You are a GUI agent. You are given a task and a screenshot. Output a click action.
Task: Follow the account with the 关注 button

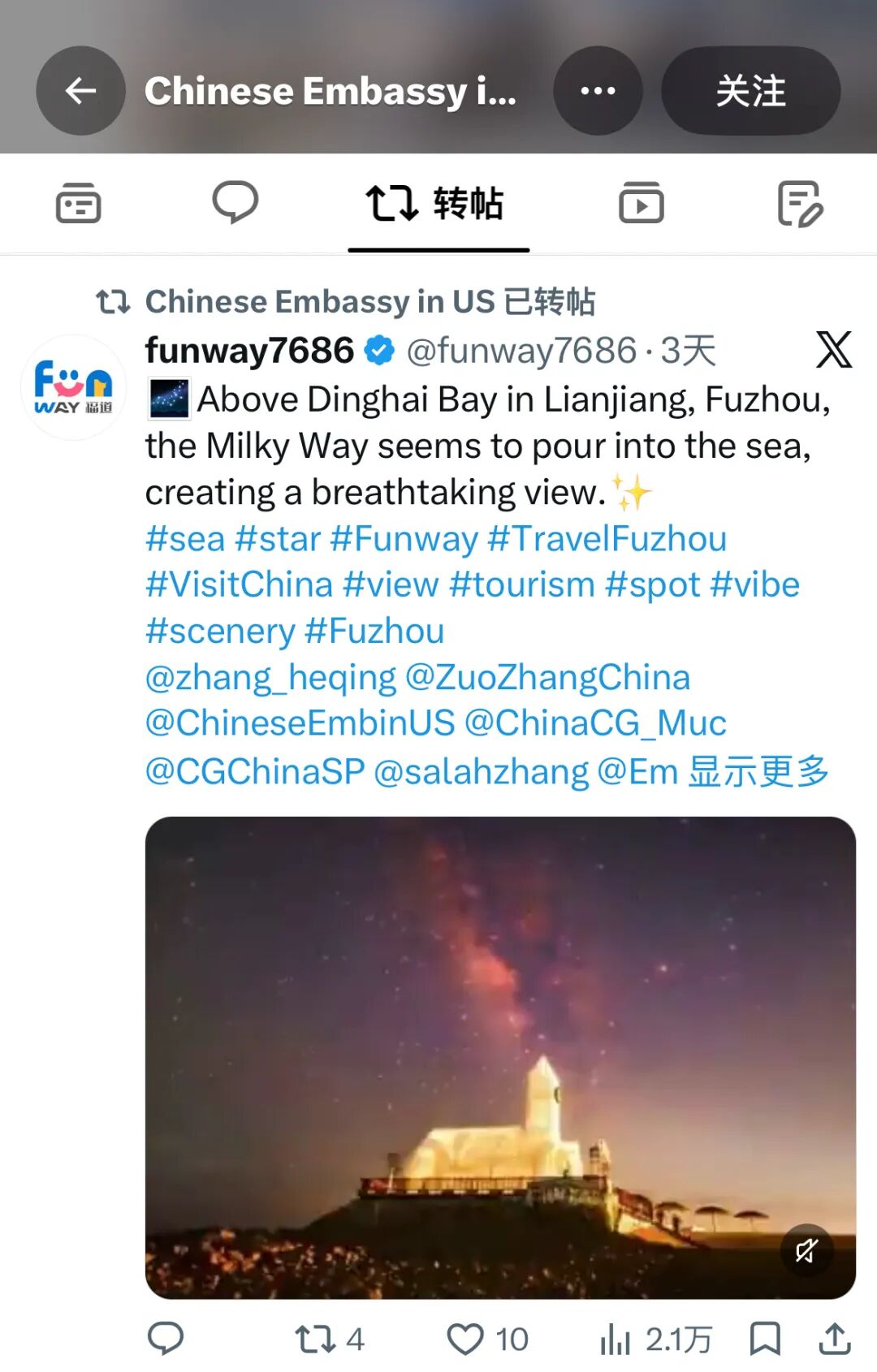750,91
